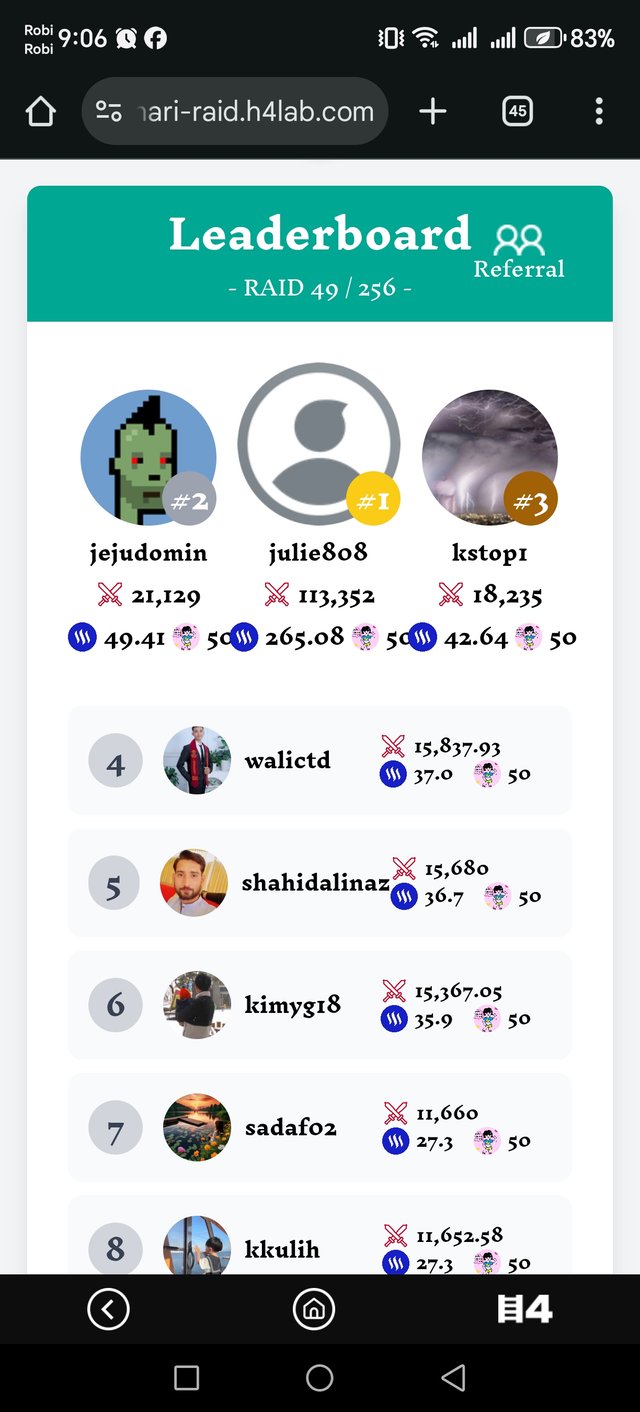View kstop1's profile avatar

489,457
